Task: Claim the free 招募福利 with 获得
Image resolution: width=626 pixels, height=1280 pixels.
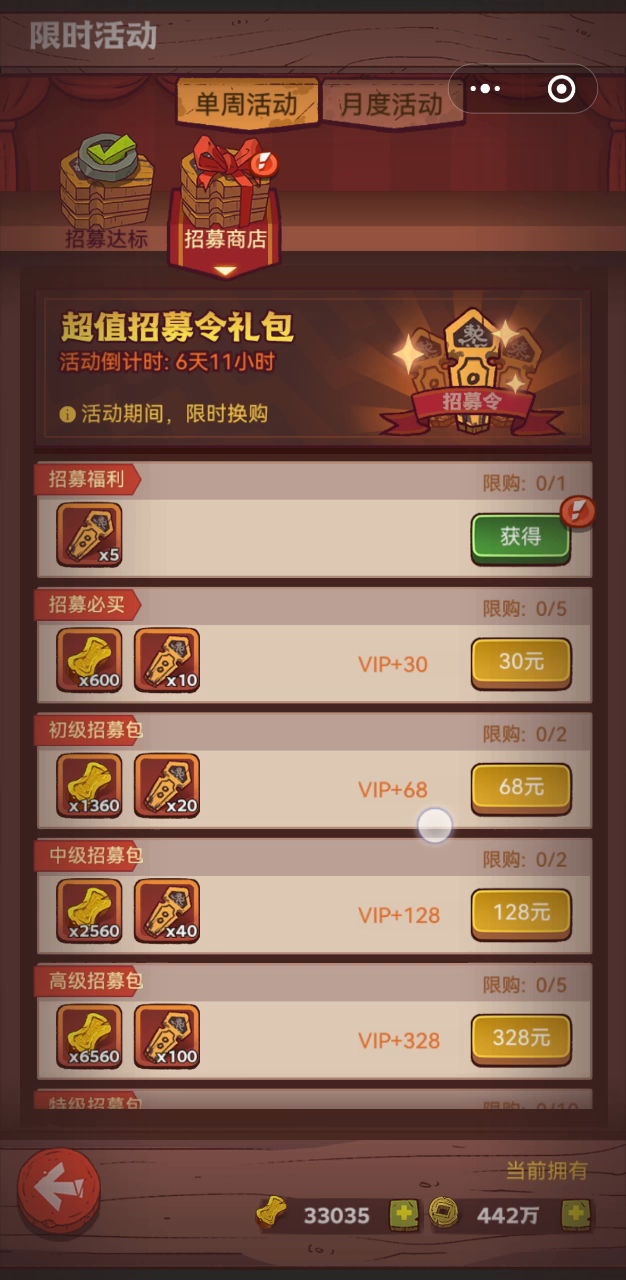Action: pos(520,537)
